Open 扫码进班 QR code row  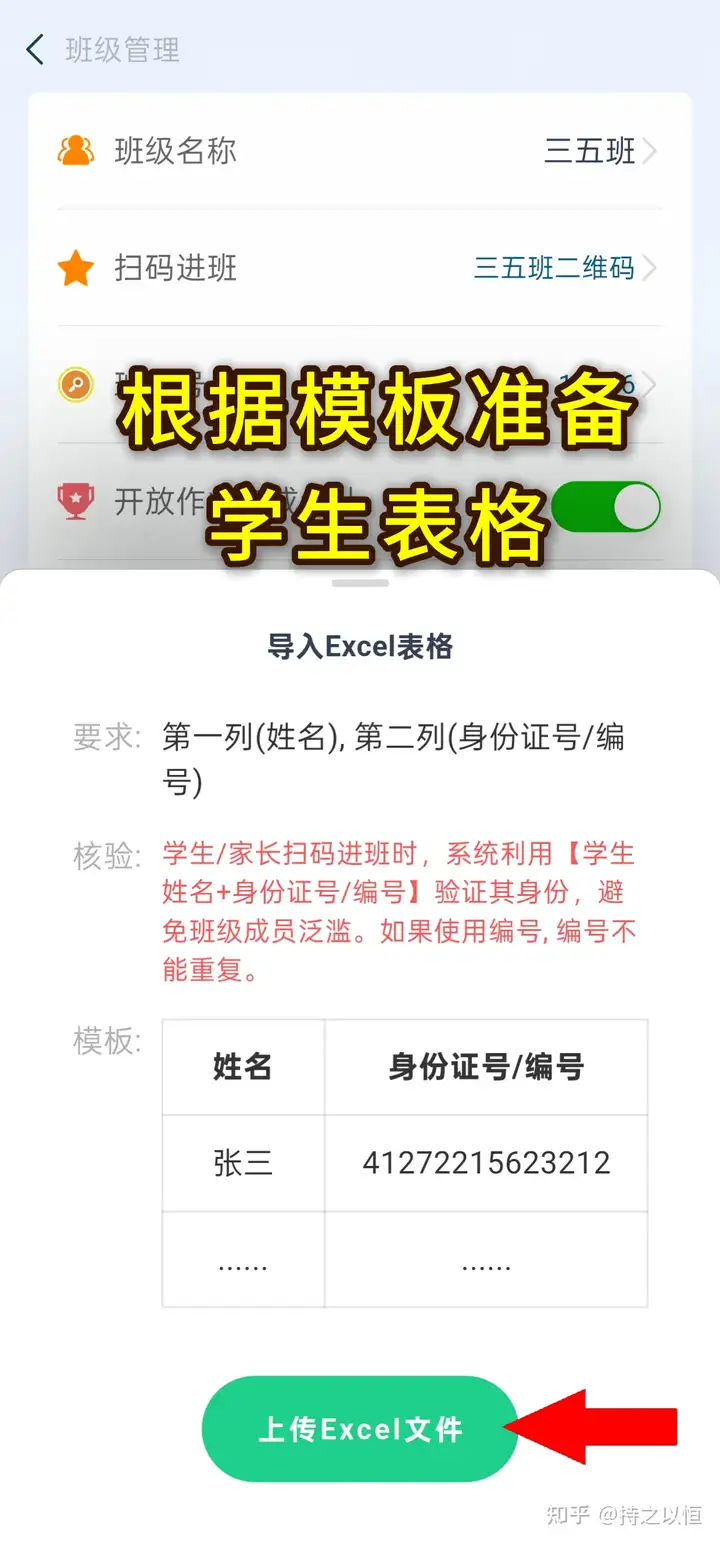click(360, 268)
